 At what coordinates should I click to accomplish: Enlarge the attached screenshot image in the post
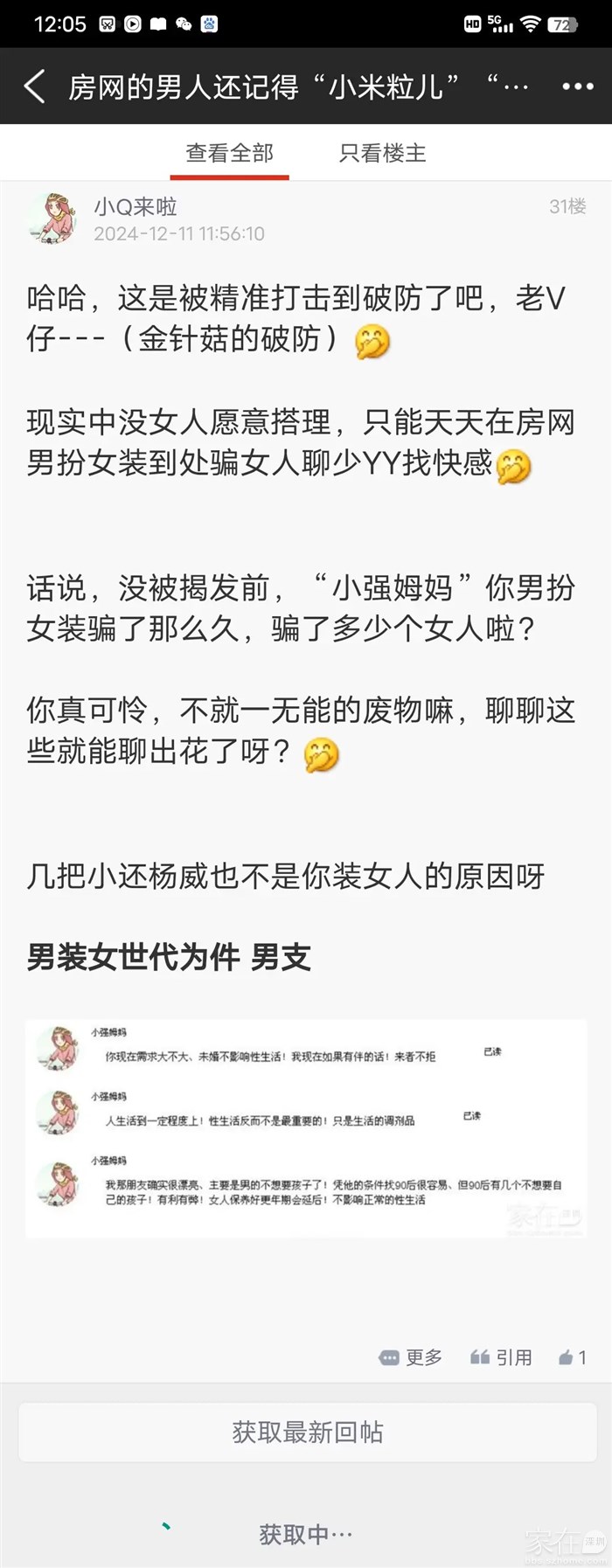pyautogui.click(x=306, y=1127)
